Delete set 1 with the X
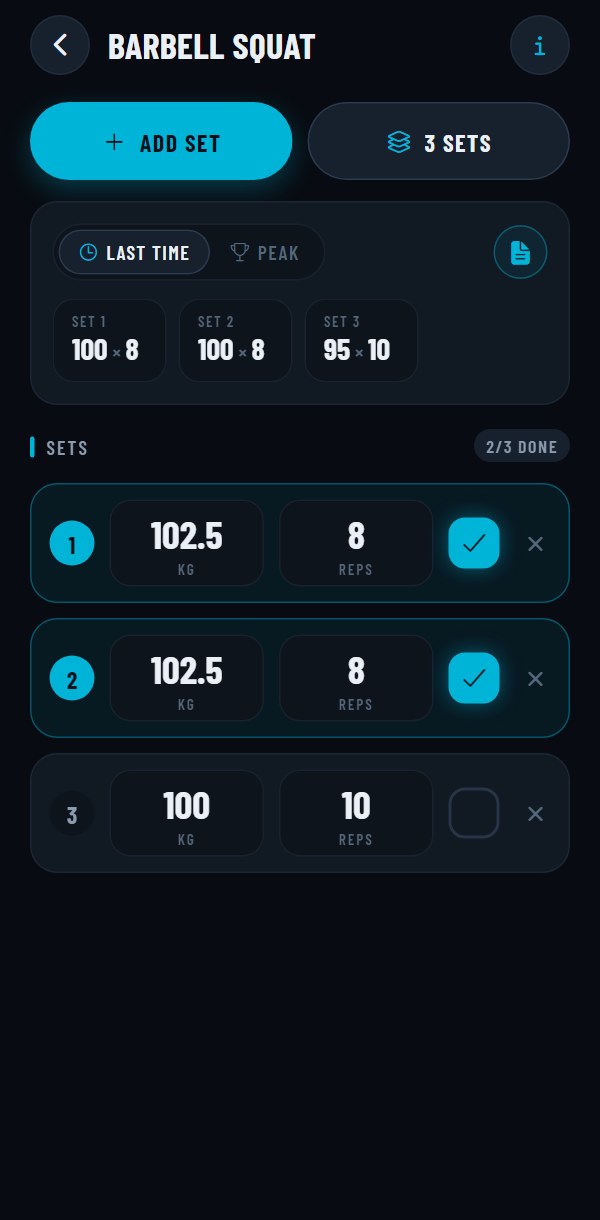The width and height of the screenshot is (600, 1220). pos(535,543)
